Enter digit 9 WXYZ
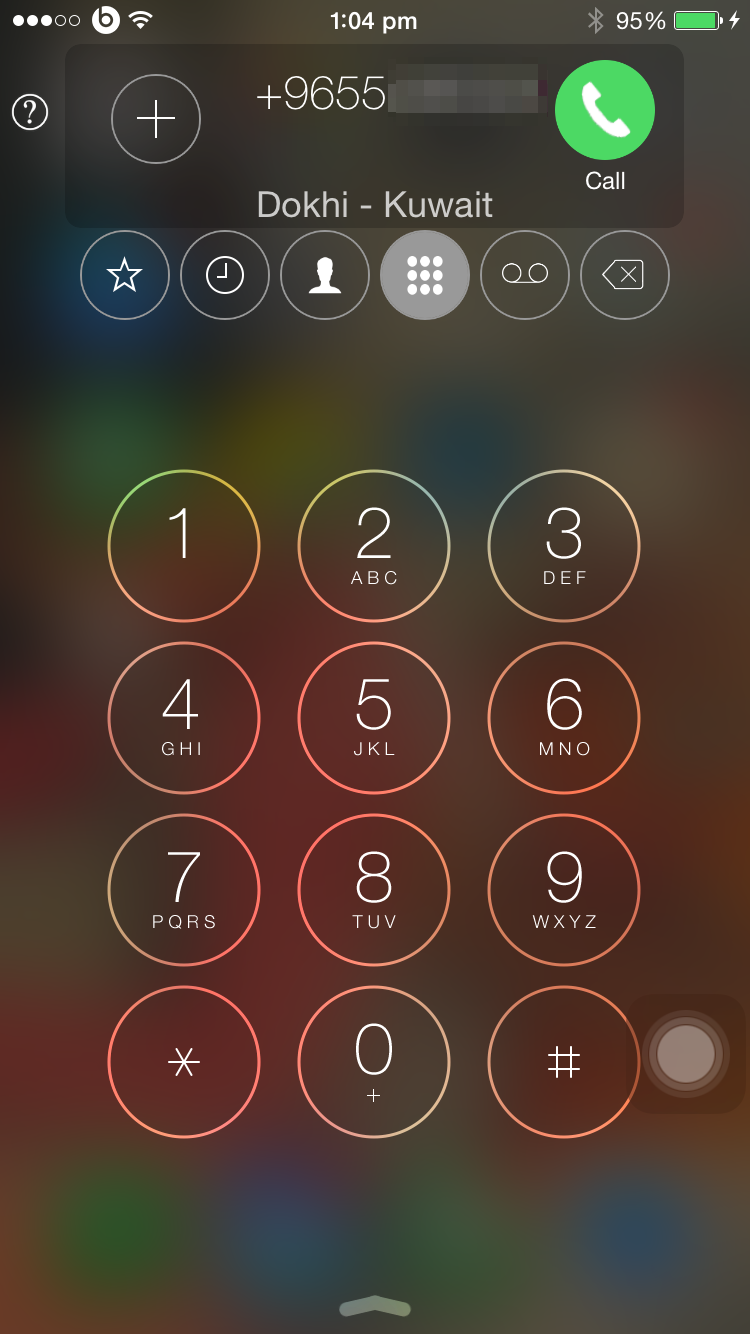The width and height of the screenshot is (750, 1334). (x=564, y=890)
